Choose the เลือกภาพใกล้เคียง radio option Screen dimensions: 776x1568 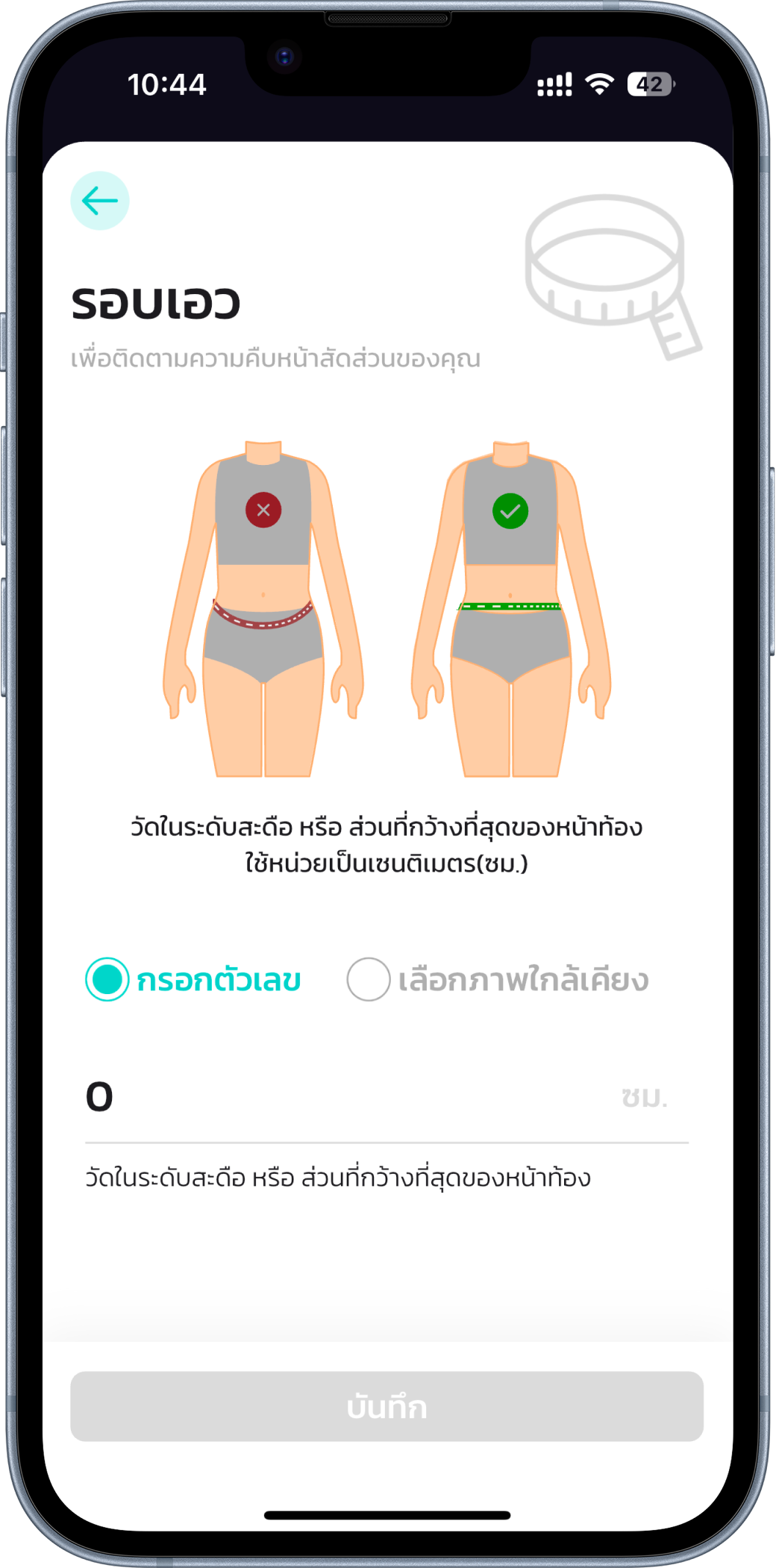(x=369, y=979)
